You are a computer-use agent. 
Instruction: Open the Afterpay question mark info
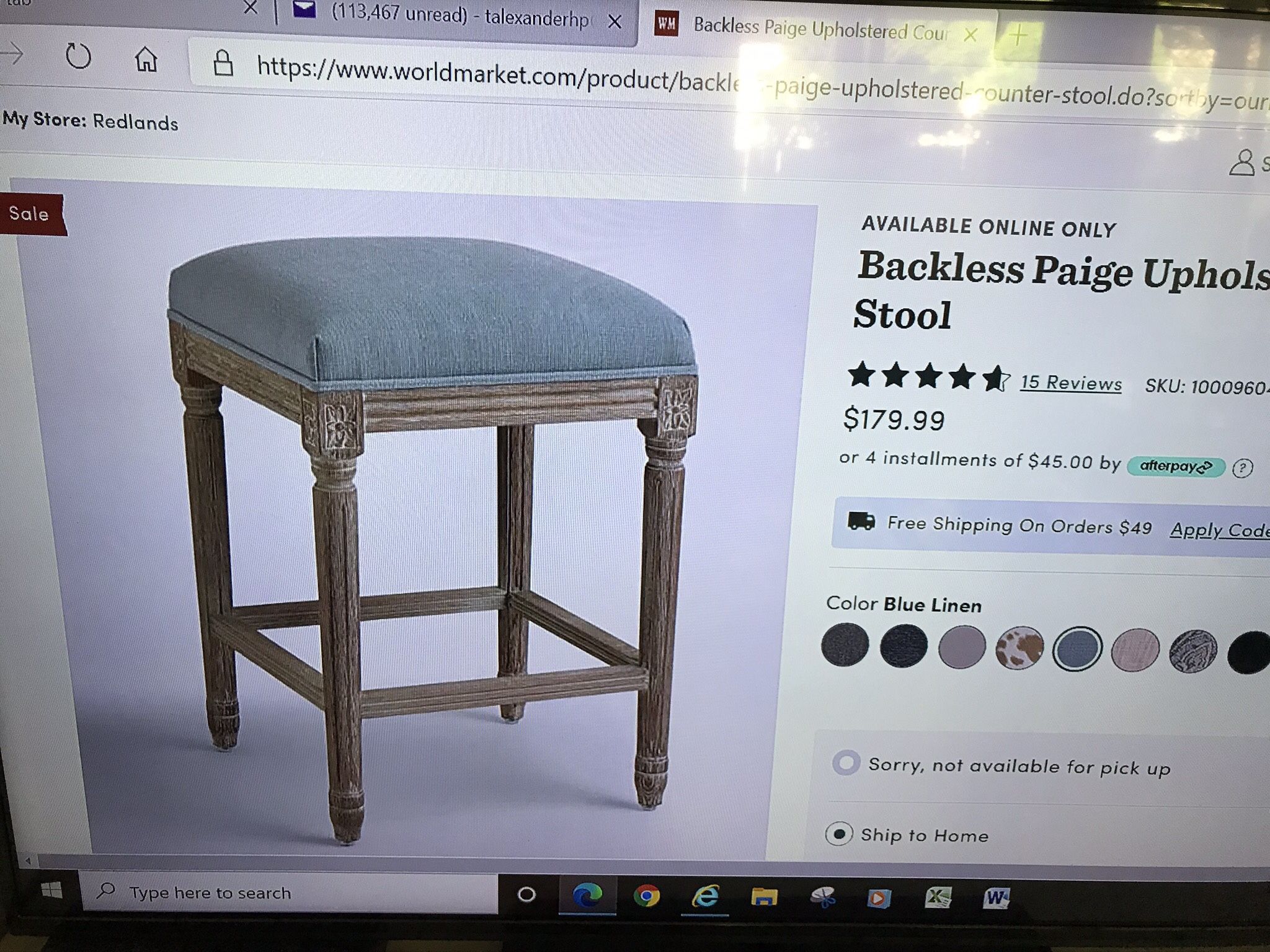tap(1242, 468)
